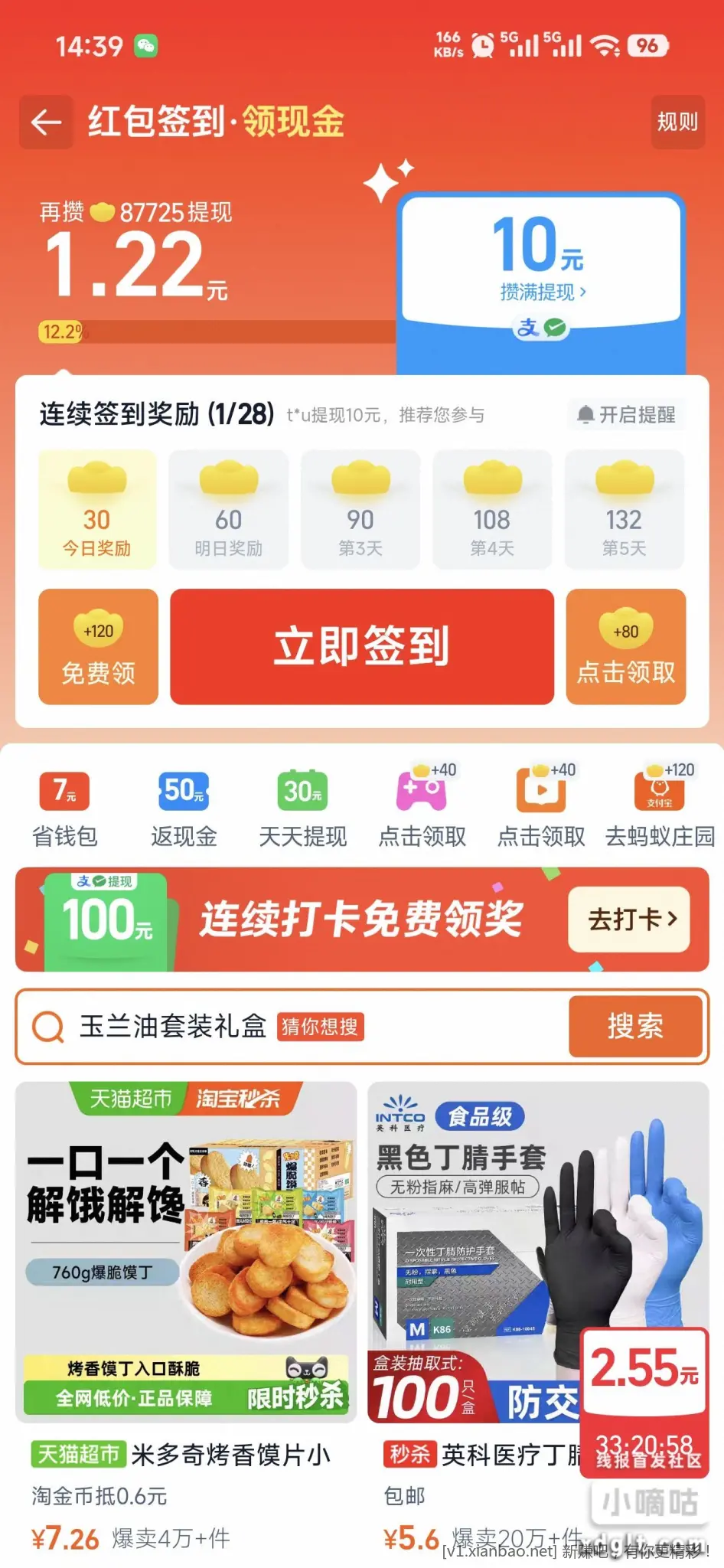
Task: Select the 30 今日奖励 sign-in tile
Action: (97, 510)
